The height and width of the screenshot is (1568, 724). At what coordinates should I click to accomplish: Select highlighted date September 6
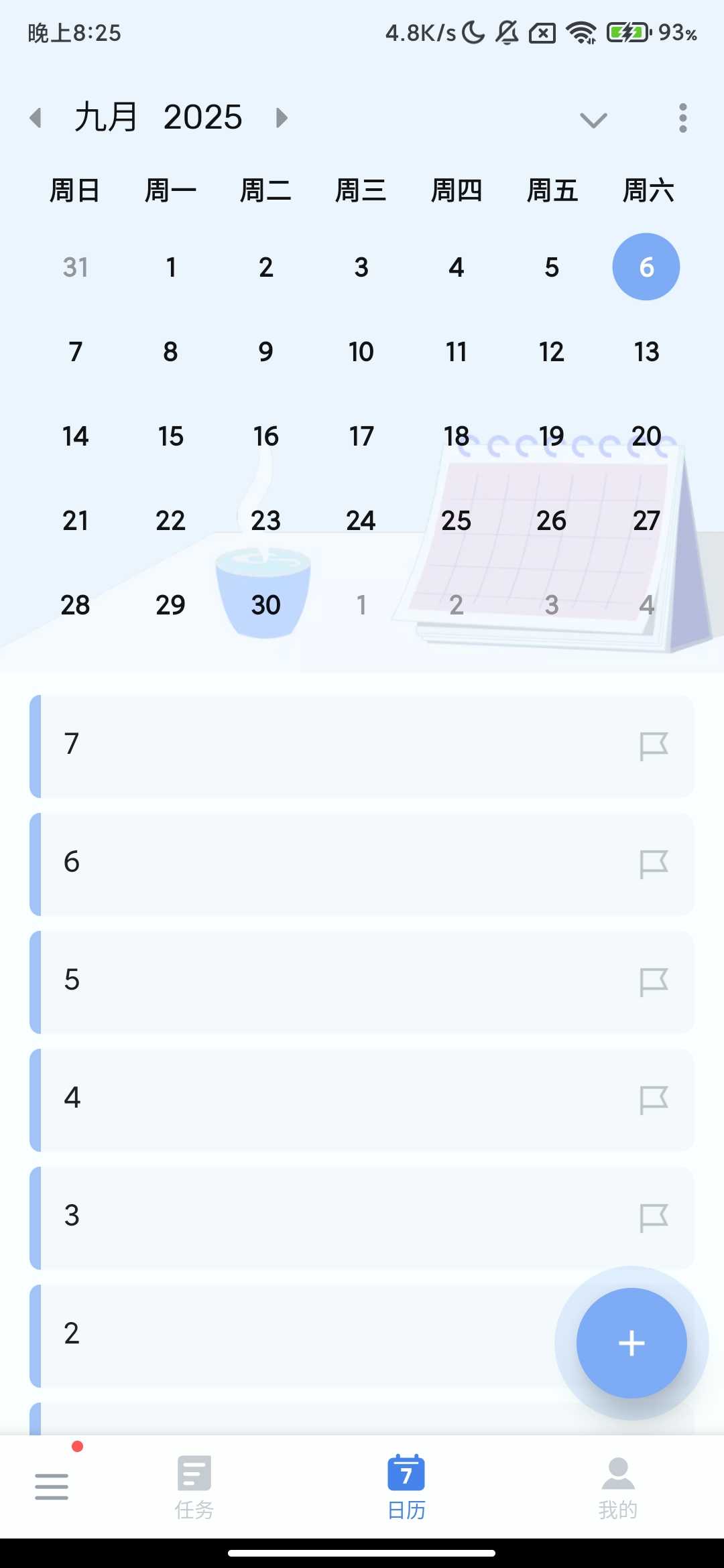(x=646, y=267)
